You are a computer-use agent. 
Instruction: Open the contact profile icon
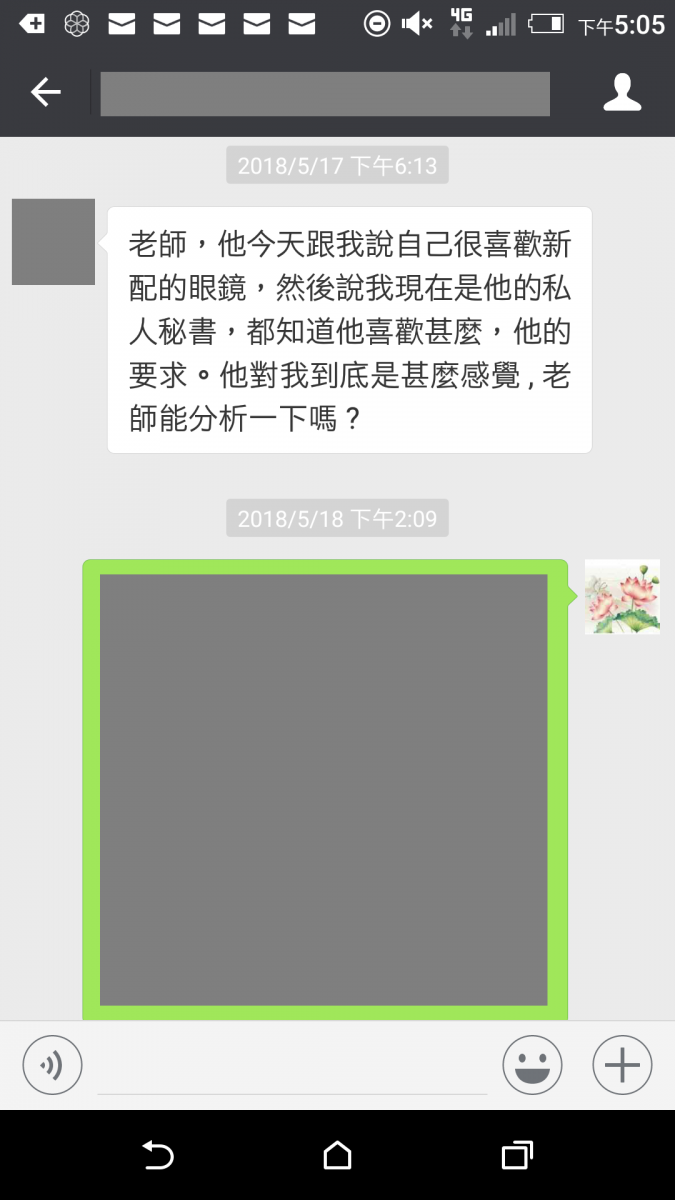click(621, 93)
